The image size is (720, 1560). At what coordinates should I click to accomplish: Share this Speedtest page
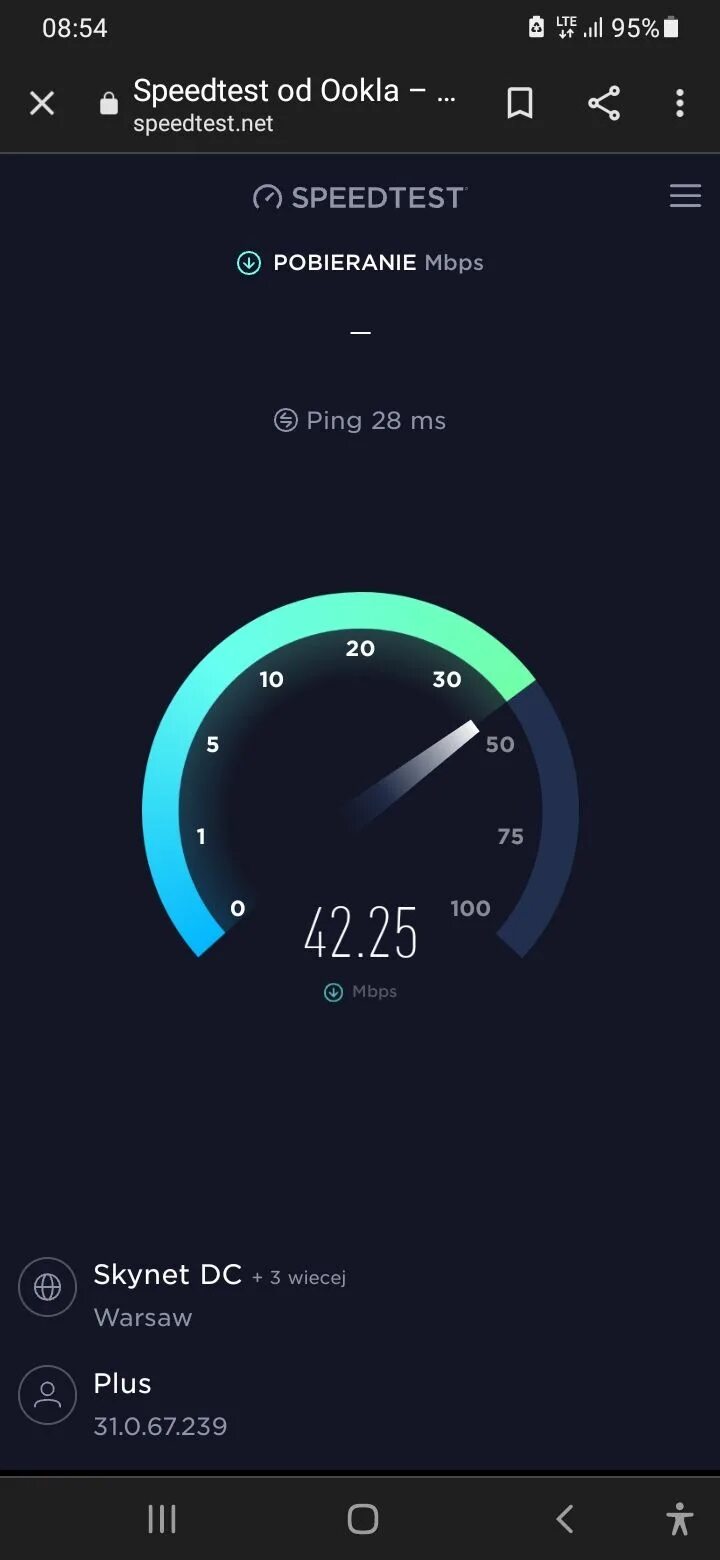point(603,103)
